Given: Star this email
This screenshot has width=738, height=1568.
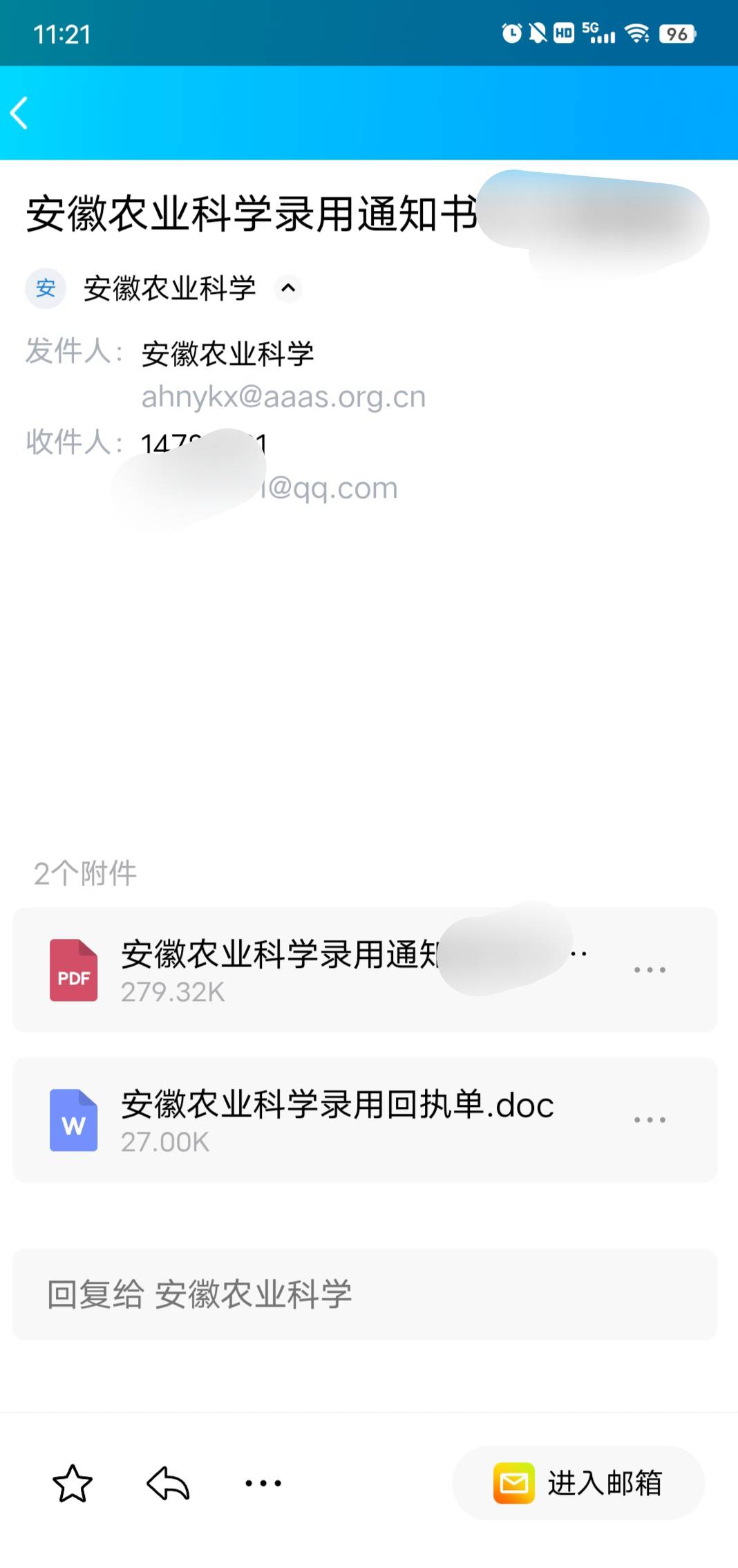Looking at the screenshot, I should 73,1484.
